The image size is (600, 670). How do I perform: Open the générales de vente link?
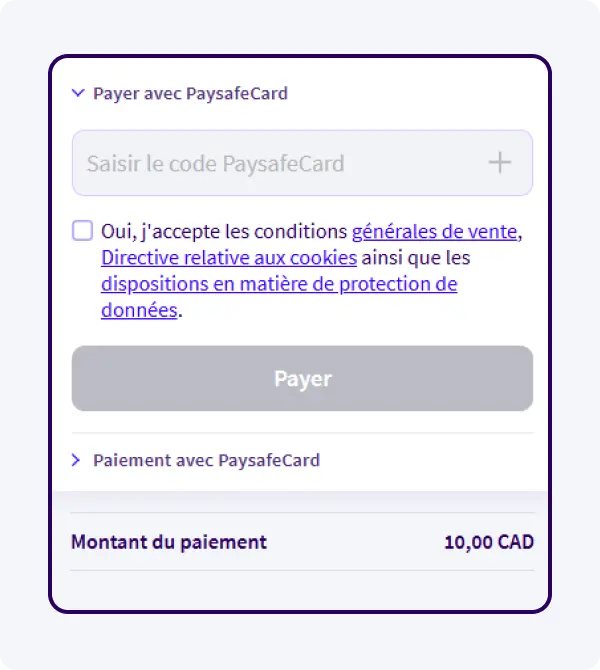(x=434, y=232)
